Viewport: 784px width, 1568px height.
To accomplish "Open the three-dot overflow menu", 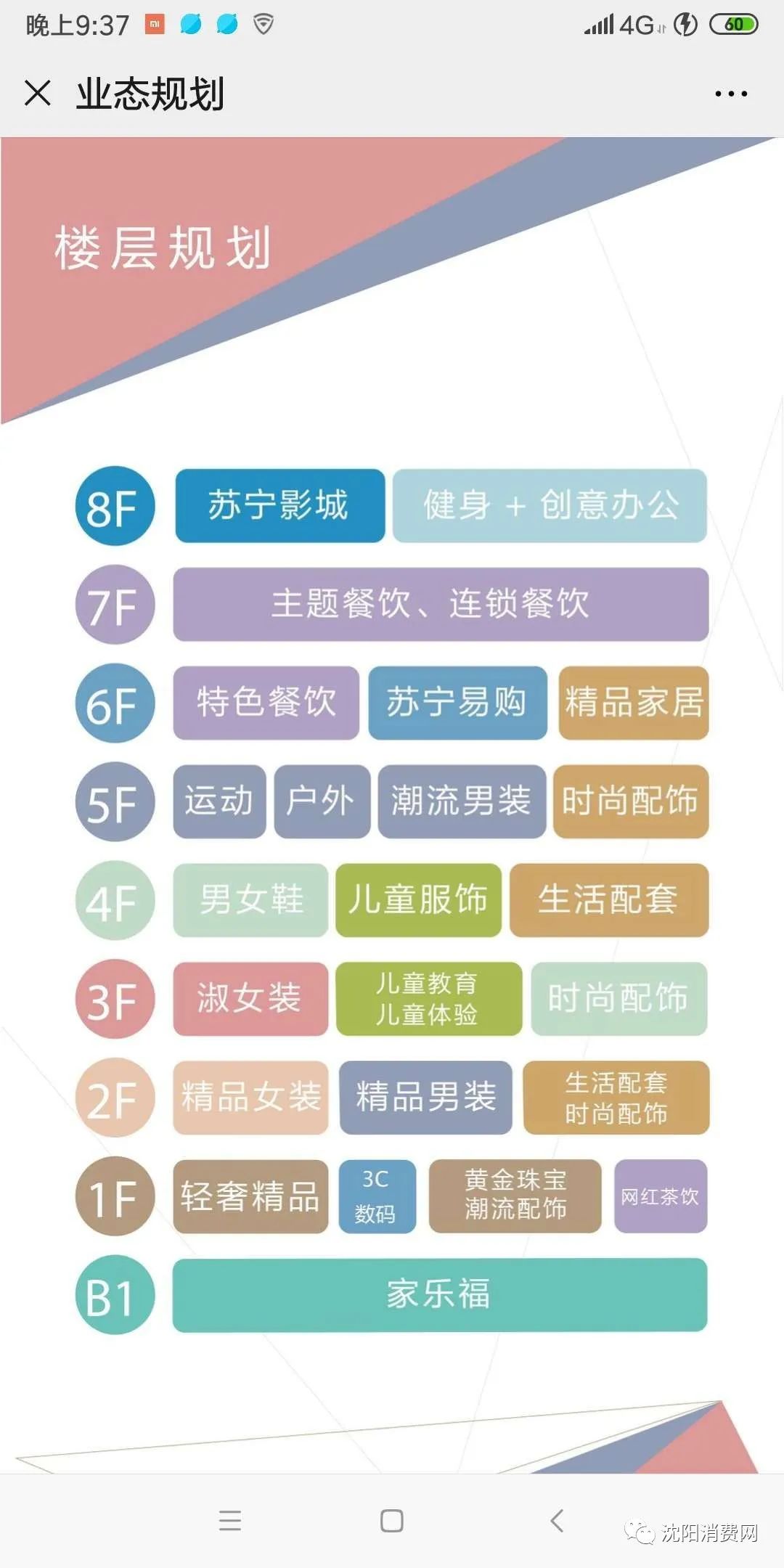I will click(730, 94).
